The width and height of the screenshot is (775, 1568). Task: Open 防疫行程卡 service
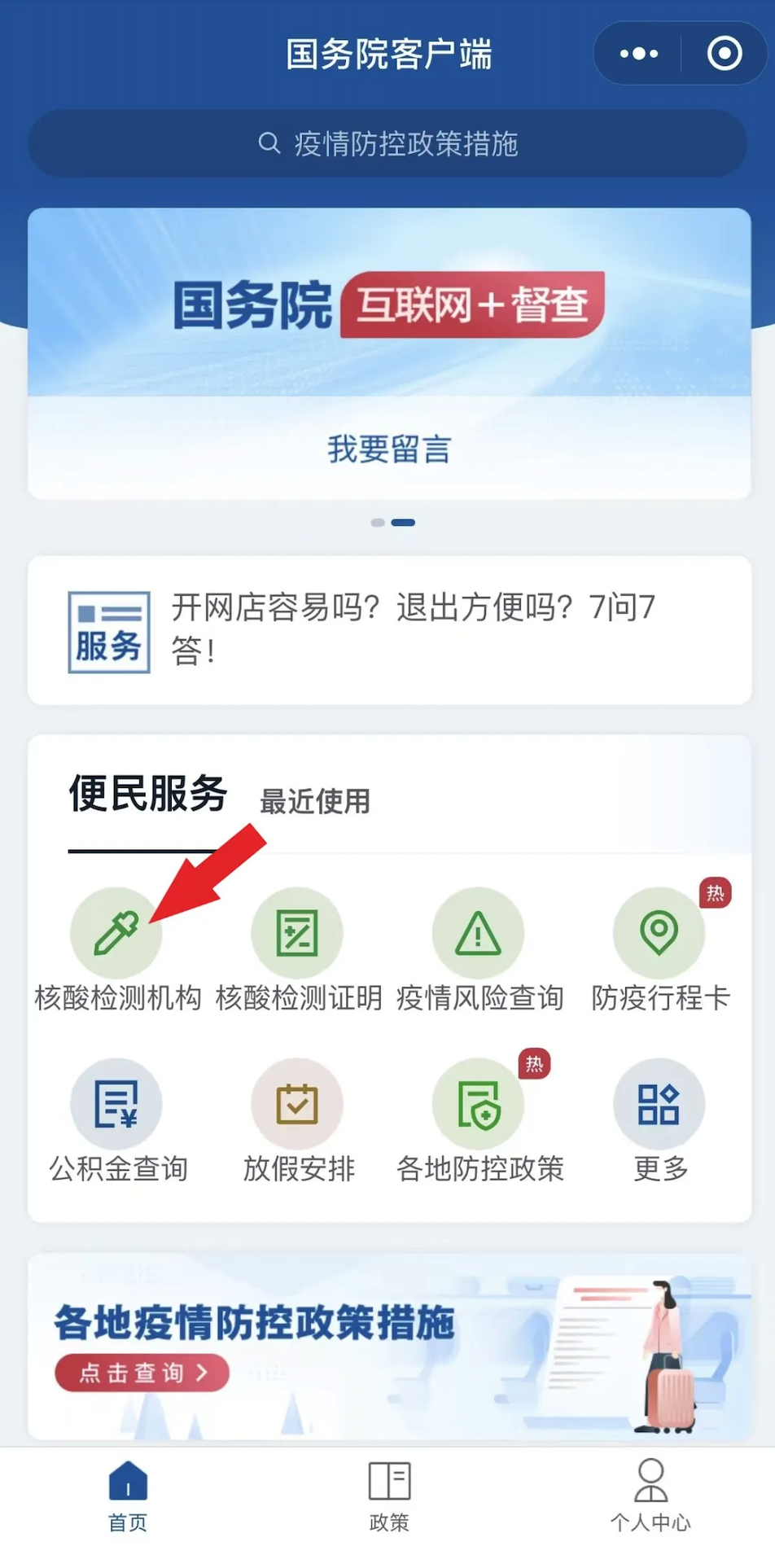click(659, 950)
